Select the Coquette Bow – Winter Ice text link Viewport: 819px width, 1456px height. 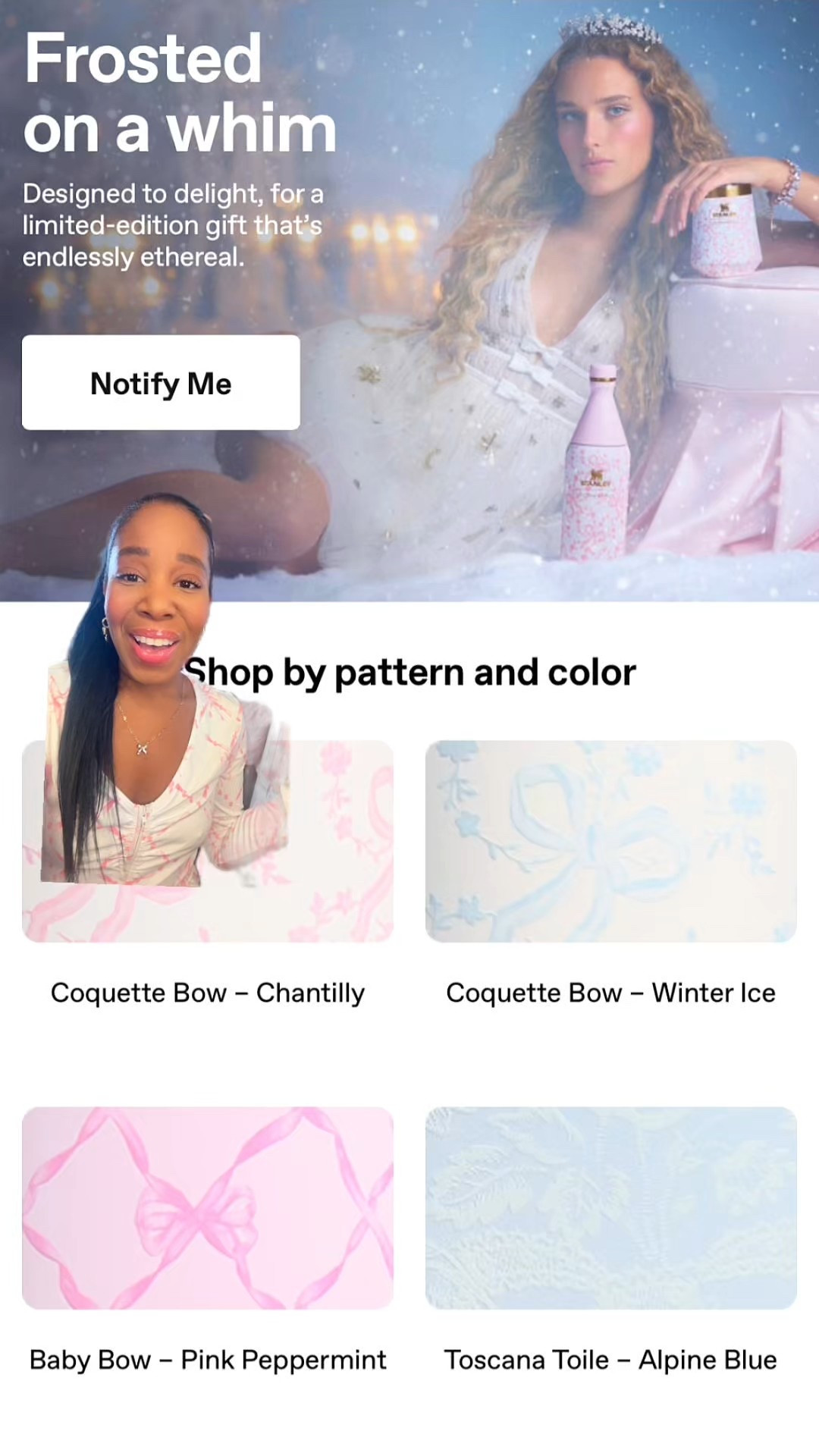pos(611,992)
